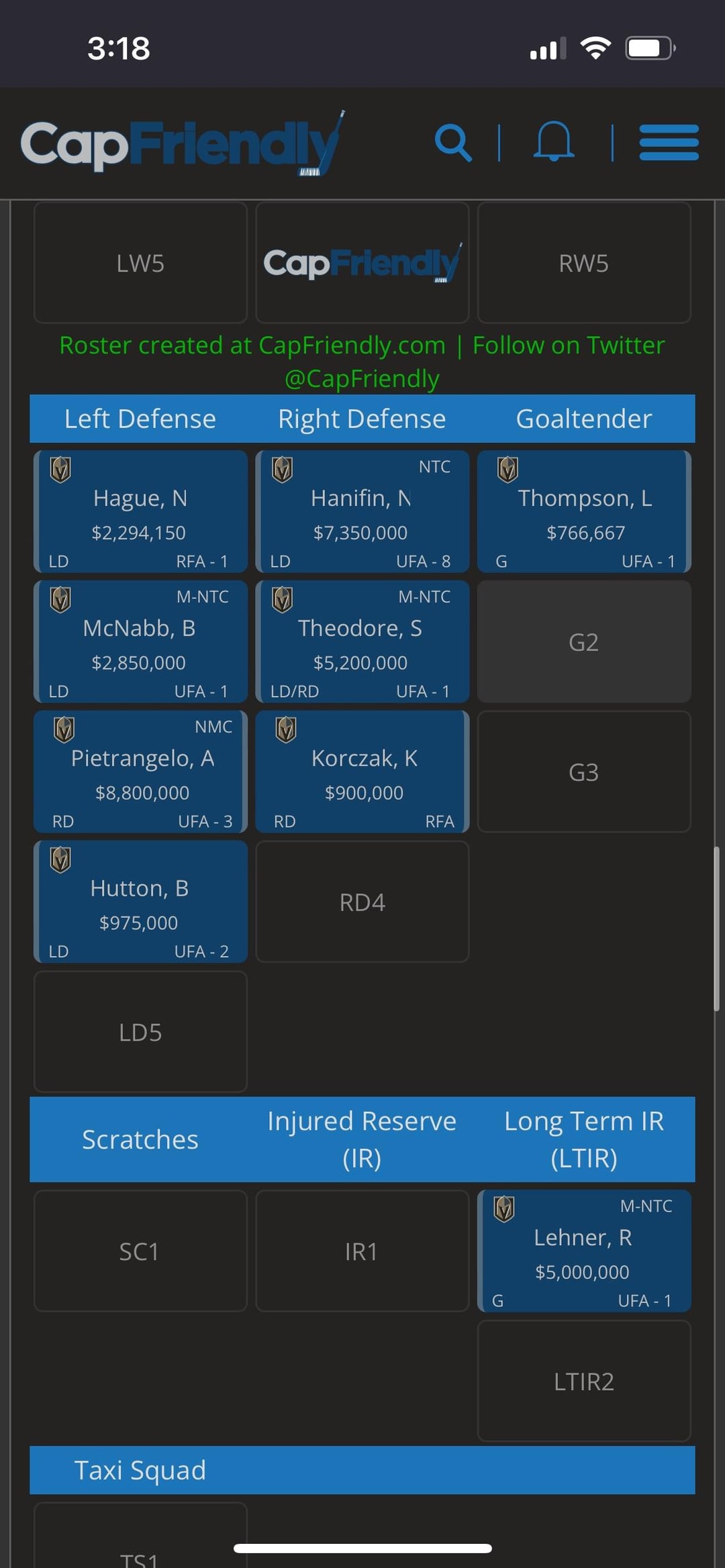This screenshot has height=1568, width=725.
Task: Select the Hutton, B player card
Action: click(140, 902)
